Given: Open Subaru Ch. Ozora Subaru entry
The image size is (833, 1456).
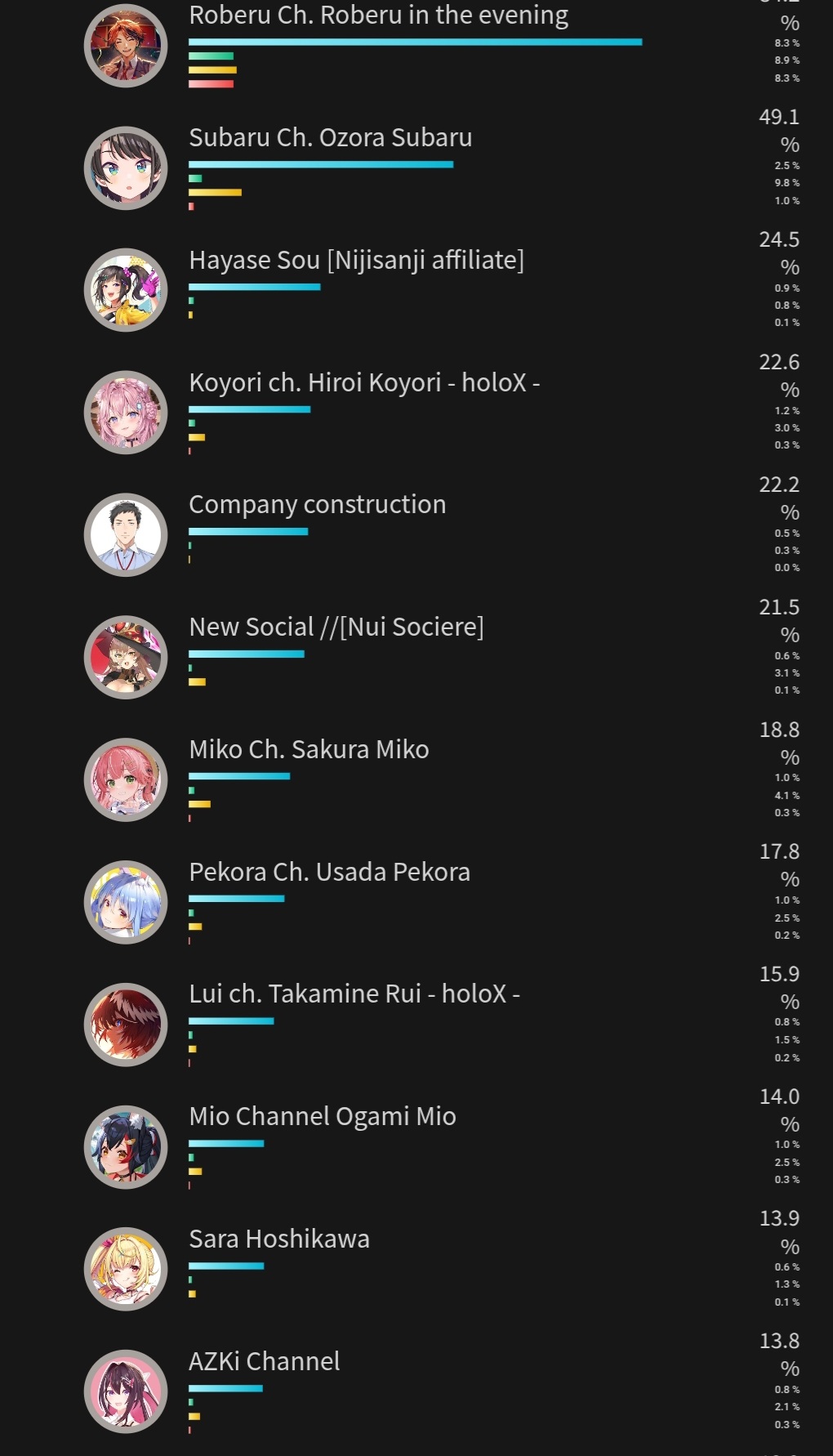Looking at the screenshot, I should coord(330,137).
